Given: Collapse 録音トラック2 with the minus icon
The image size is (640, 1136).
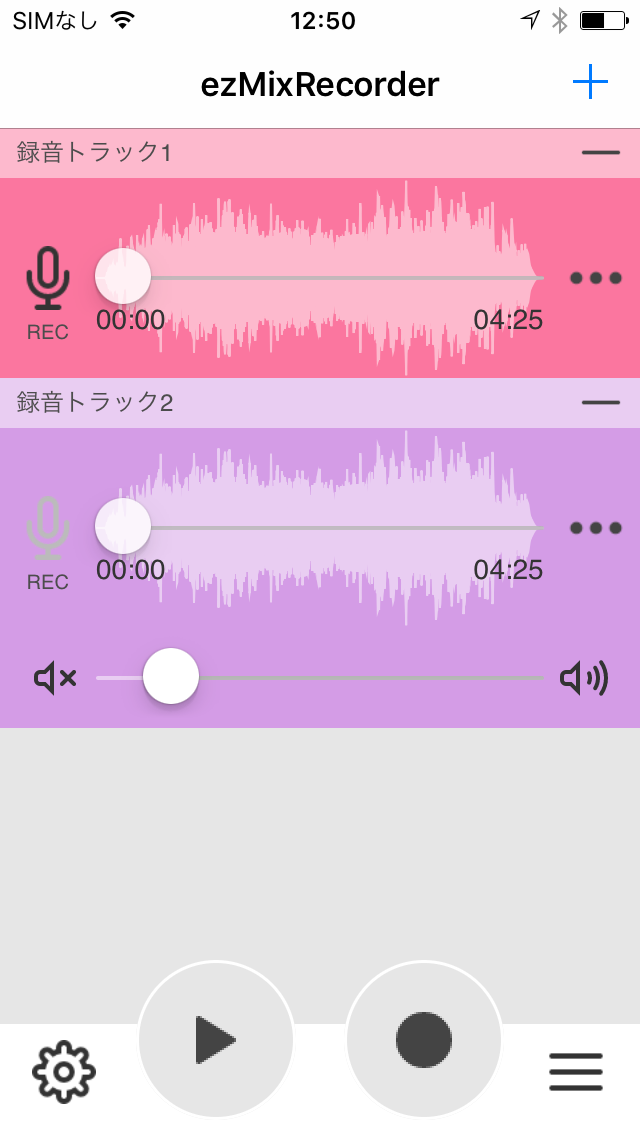Looking at the screenshot, I should click(x=601, y=402).
